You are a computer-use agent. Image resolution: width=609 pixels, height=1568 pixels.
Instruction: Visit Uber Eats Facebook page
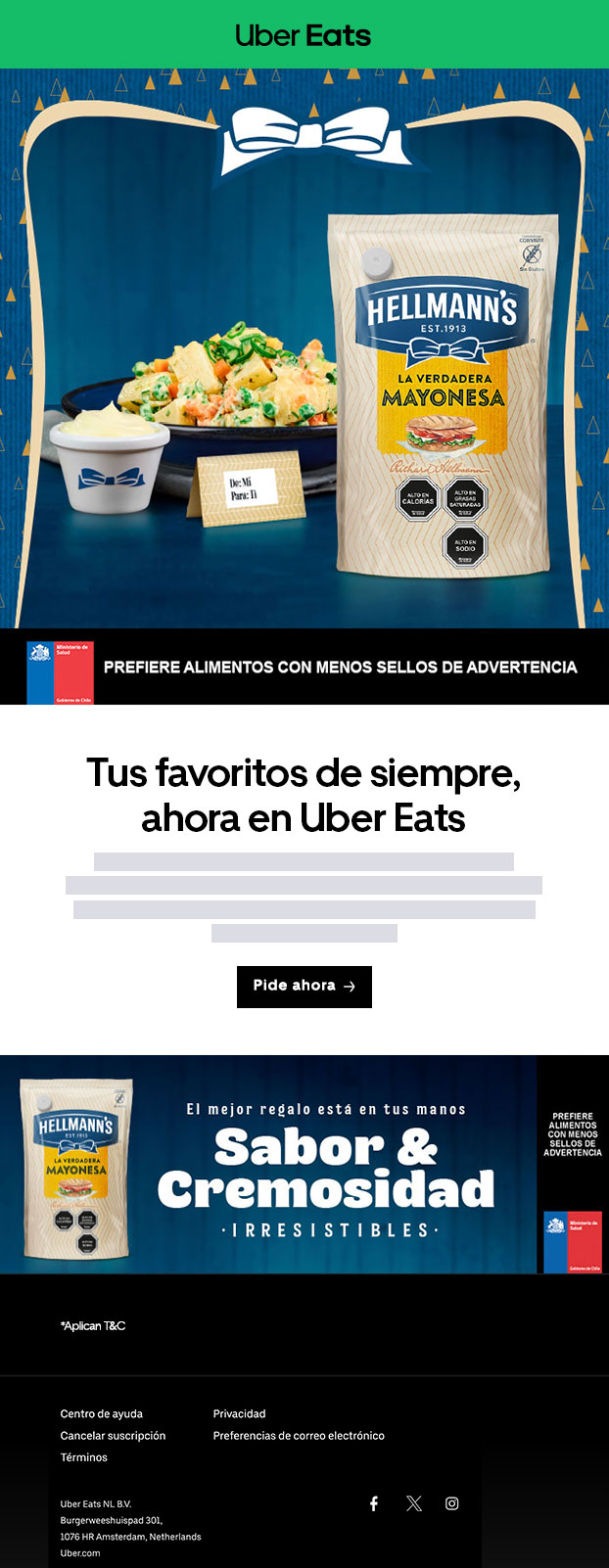[x=373, y=1503]
